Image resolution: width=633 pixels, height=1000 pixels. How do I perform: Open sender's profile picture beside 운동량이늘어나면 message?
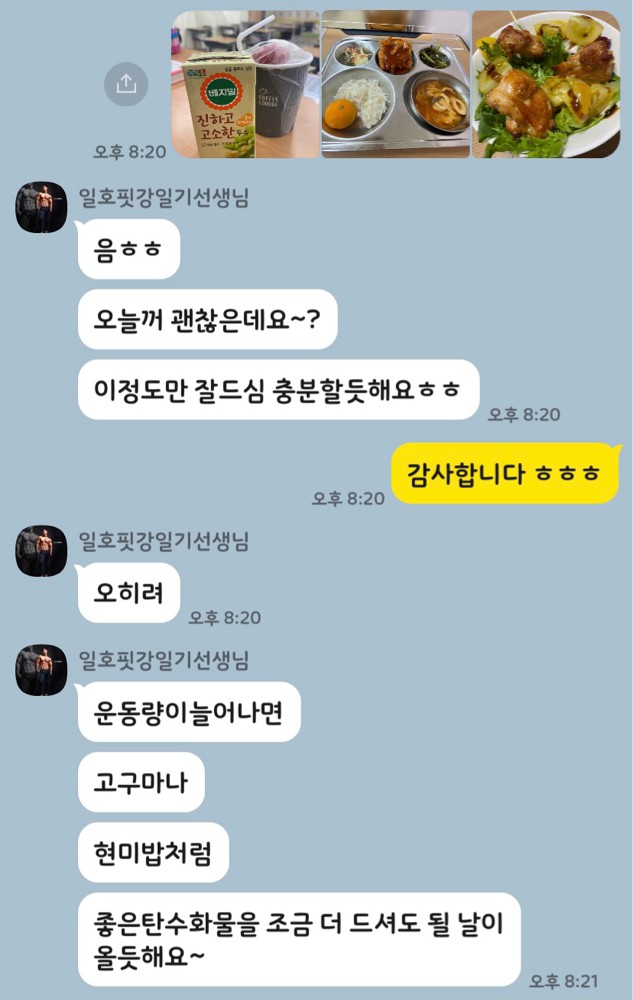(x=41, y=670)
